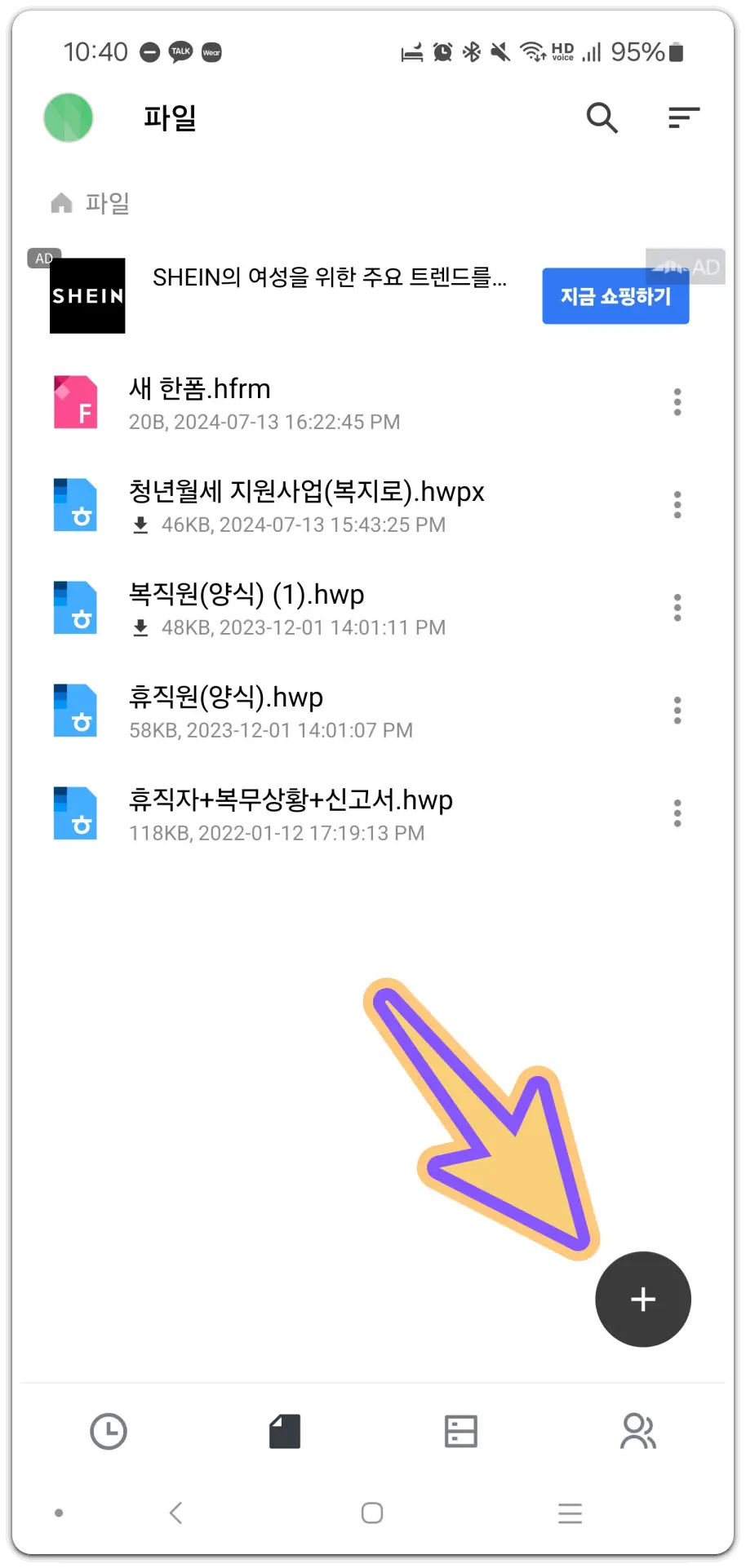This screenshot has height=1568, width=746.
Task: Open the sort options icon next to search
Action: point(683,118)
